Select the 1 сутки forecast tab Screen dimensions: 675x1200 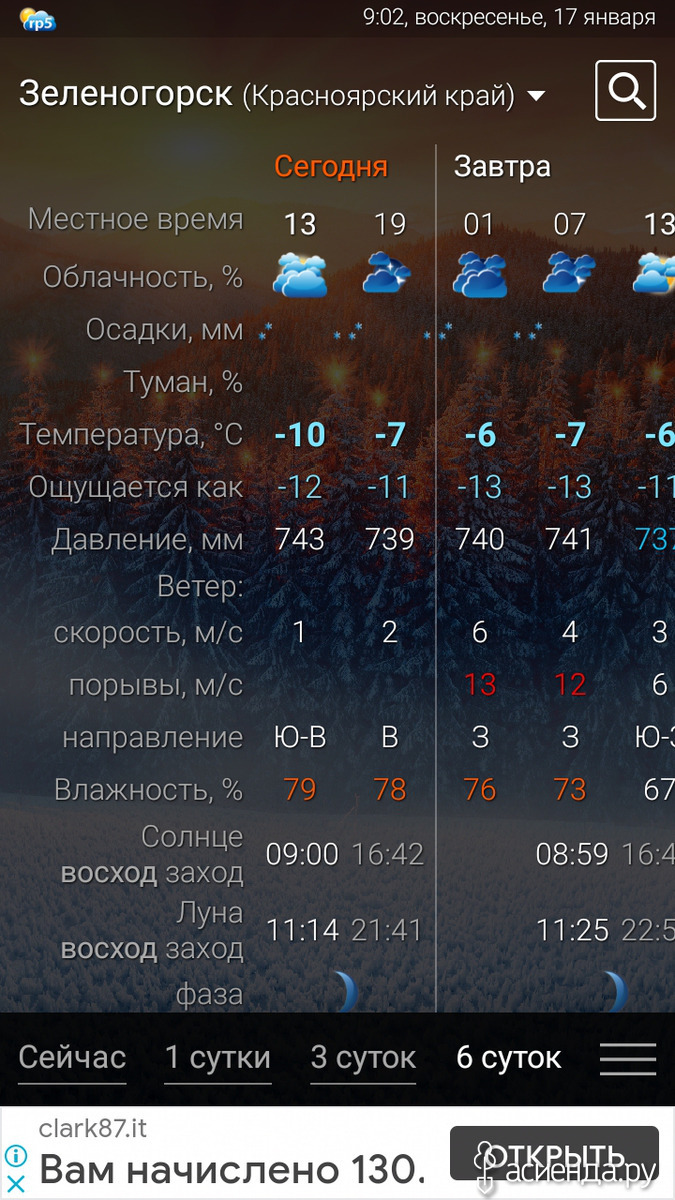217,1057
